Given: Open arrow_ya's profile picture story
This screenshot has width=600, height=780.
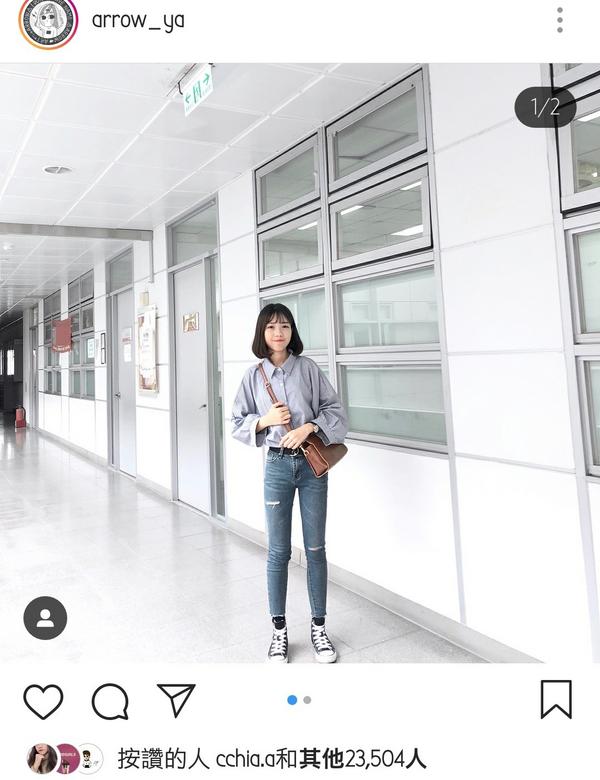Looking at the screenshot, I should [47, 21].
